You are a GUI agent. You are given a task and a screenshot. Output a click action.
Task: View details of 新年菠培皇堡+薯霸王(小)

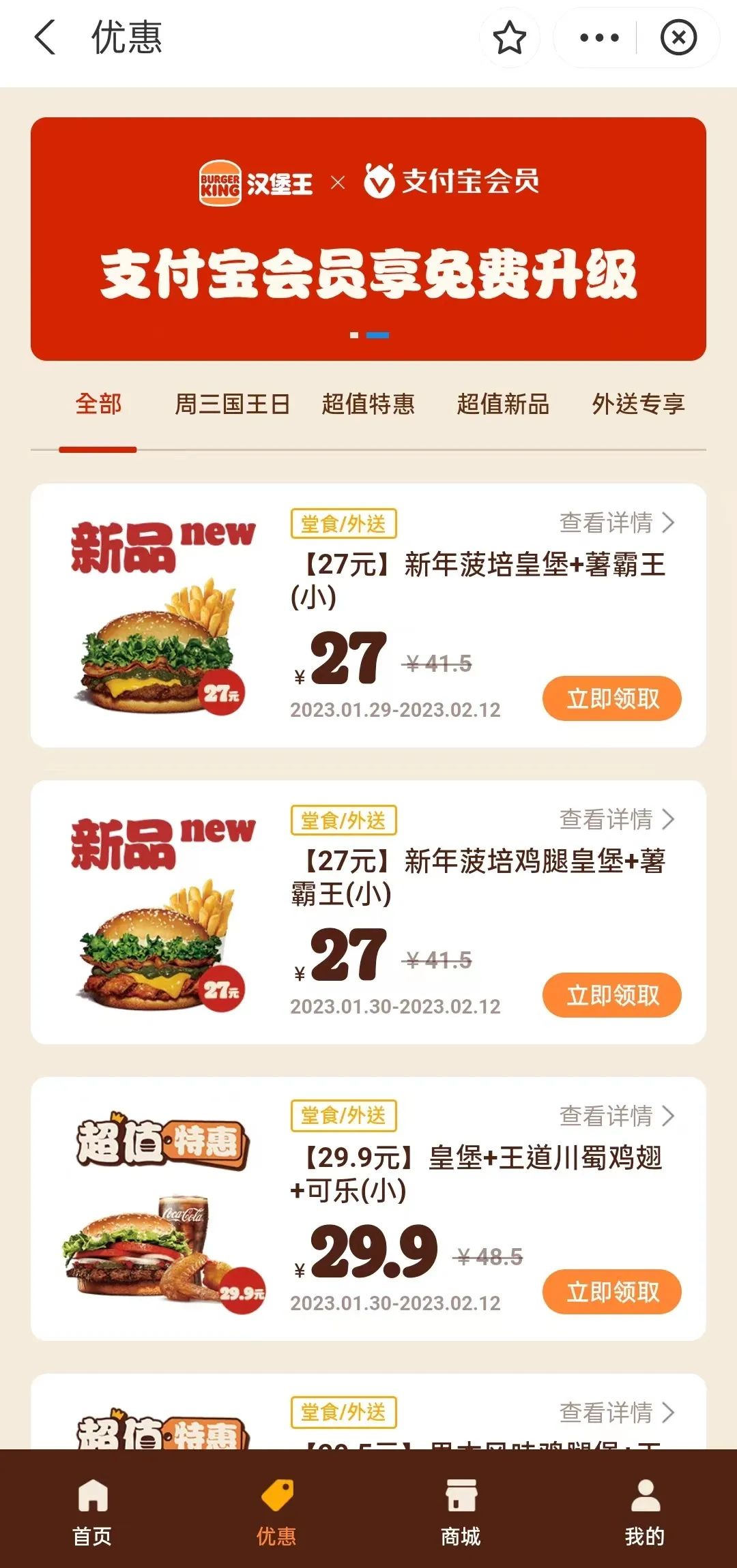[616, 523]
